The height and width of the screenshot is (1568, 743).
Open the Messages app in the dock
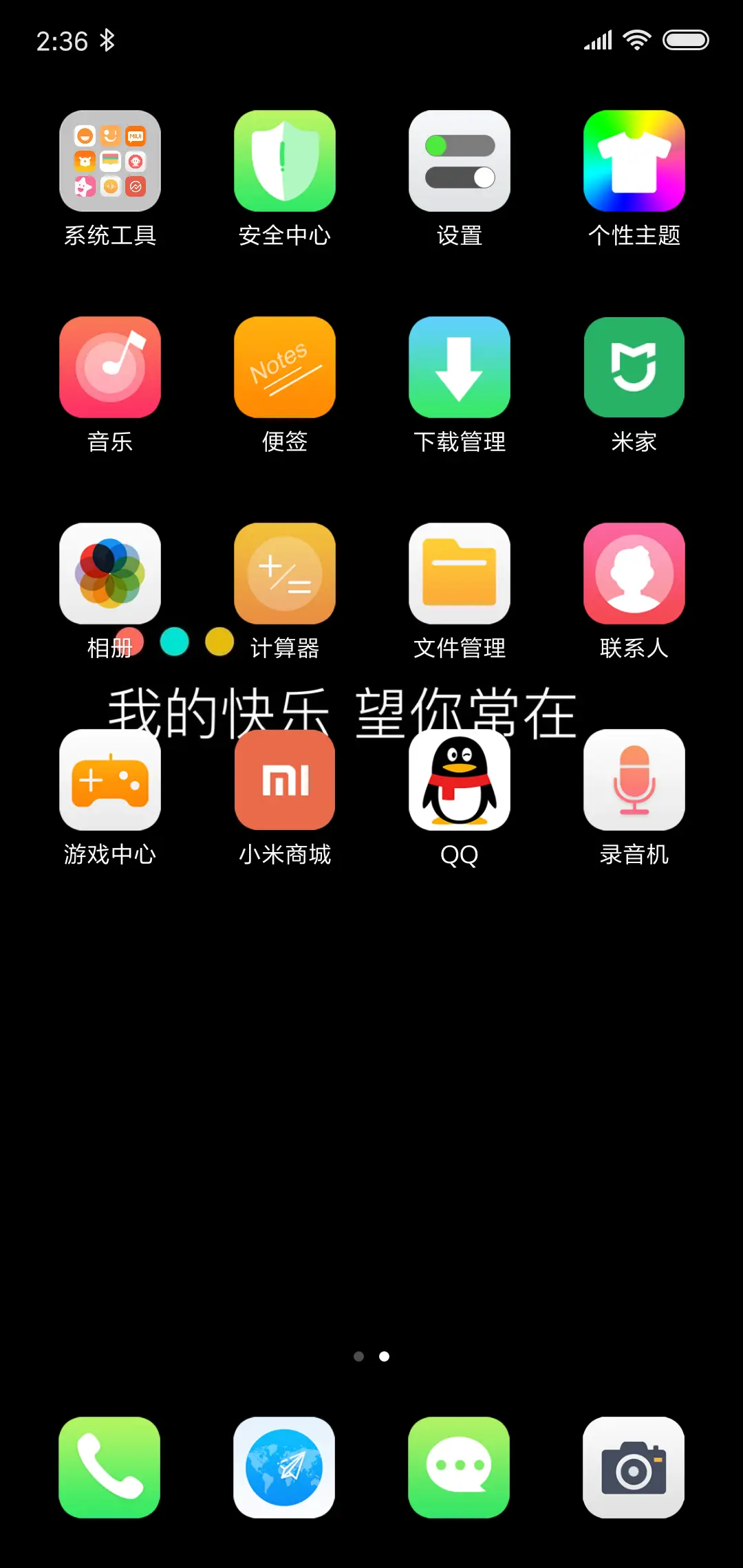(x=459, y=1468)
